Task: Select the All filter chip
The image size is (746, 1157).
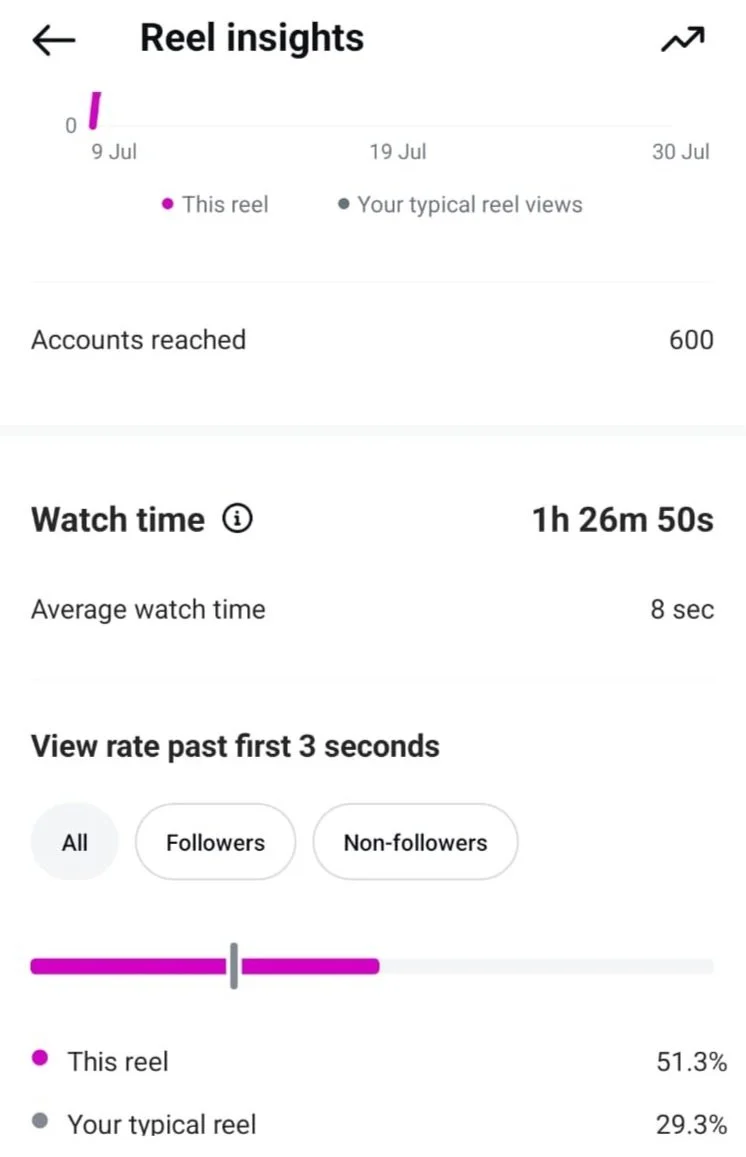Action: pyautogui.click(x=75, y=842)
